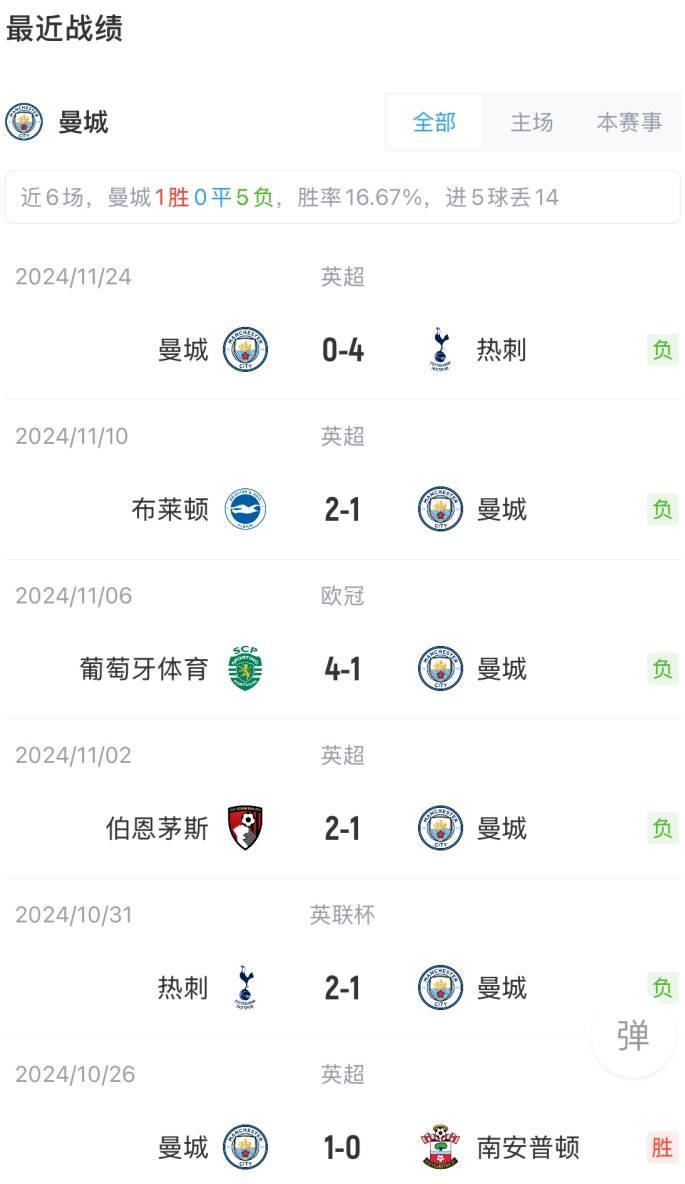Screen dimensions: 685x1184
Task: Select the 本赛事 tab
Action: click(629, 122)
